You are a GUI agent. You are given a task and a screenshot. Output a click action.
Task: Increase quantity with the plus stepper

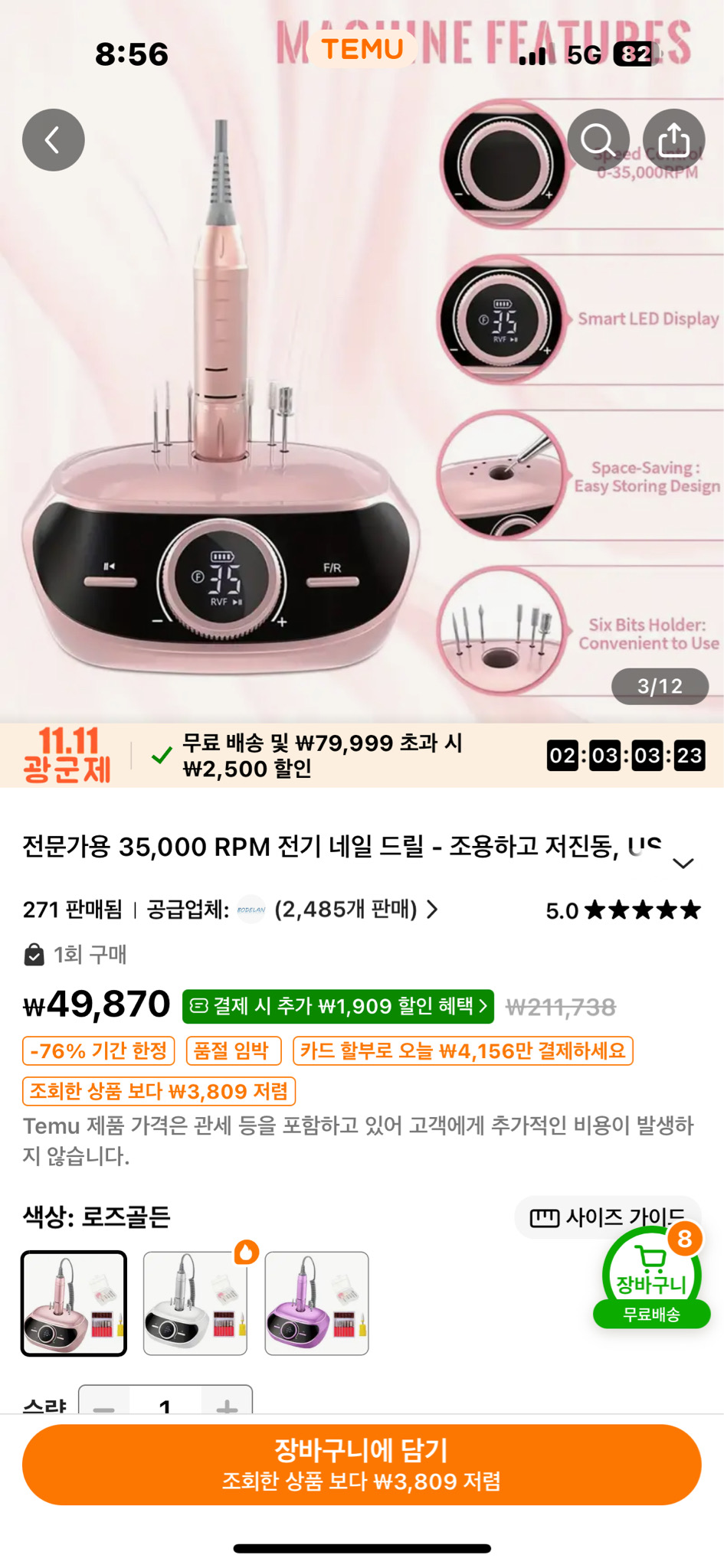pos(225,1406)
